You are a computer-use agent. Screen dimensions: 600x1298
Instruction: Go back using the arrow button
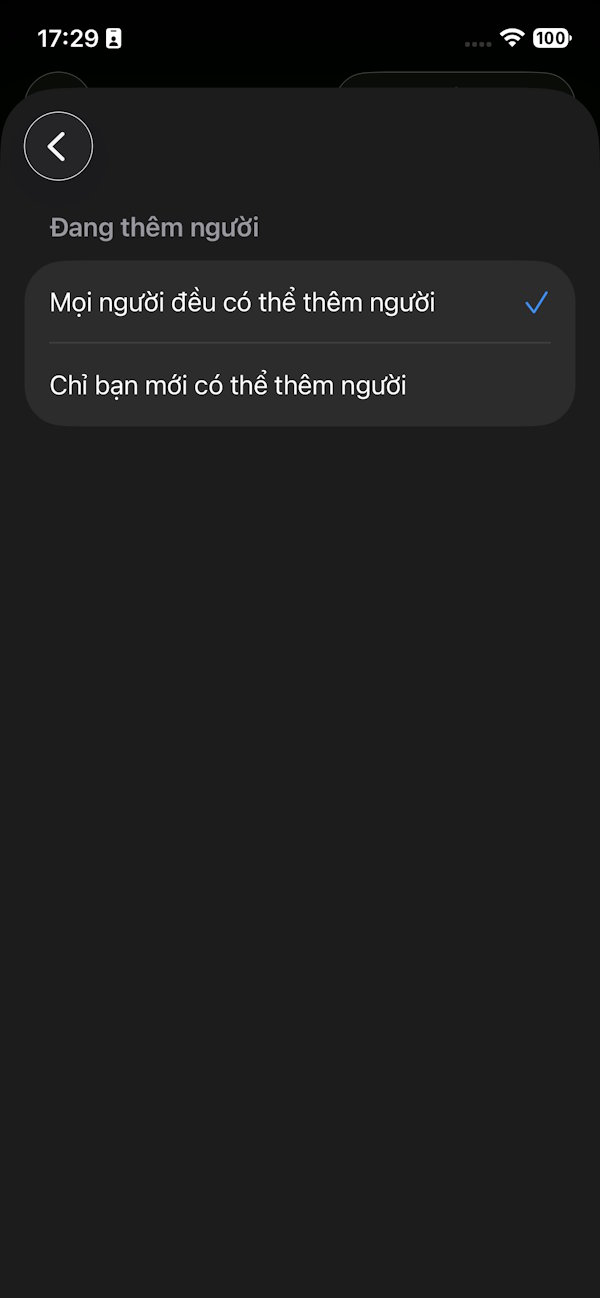pos(58,147)
